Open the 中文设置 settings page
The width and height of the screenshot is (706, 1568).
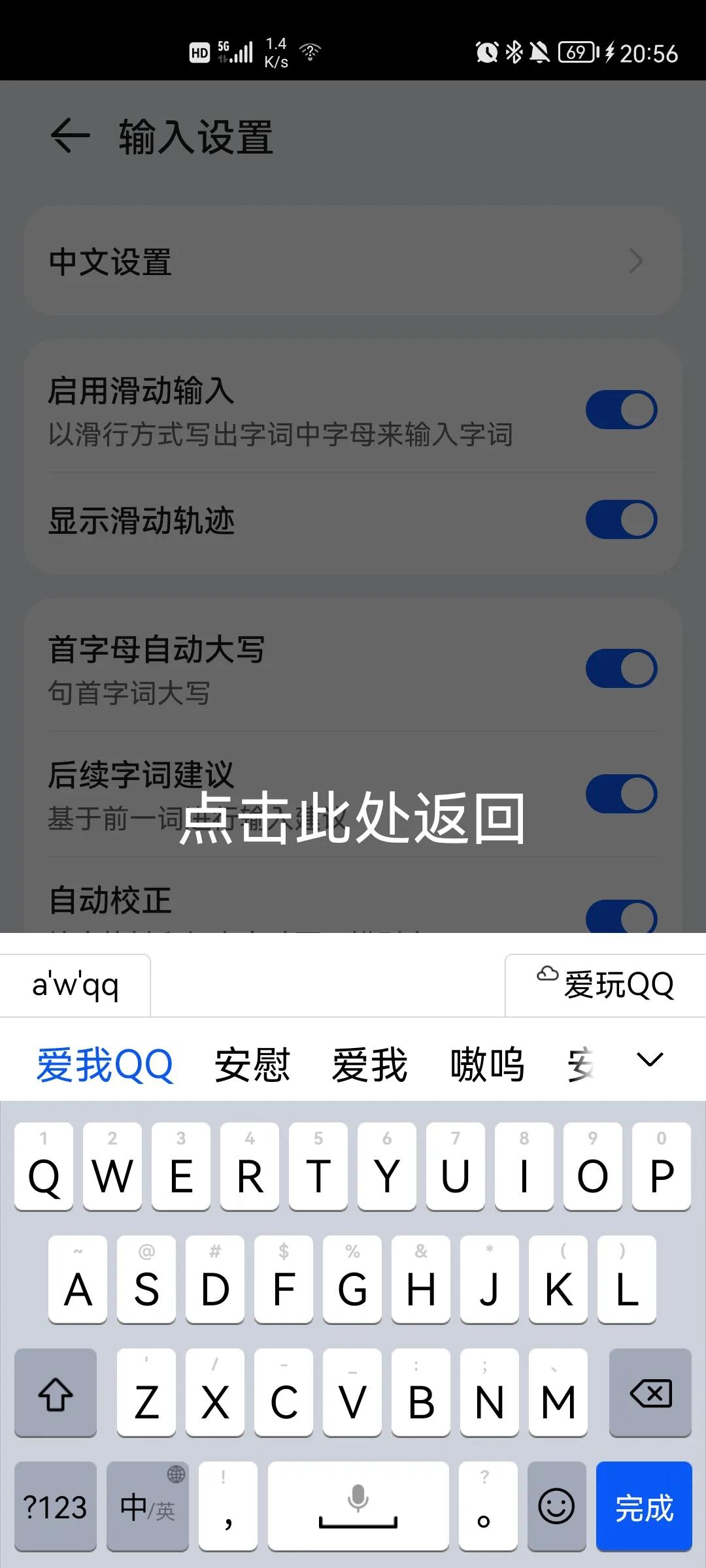click(x=353, y=263)
